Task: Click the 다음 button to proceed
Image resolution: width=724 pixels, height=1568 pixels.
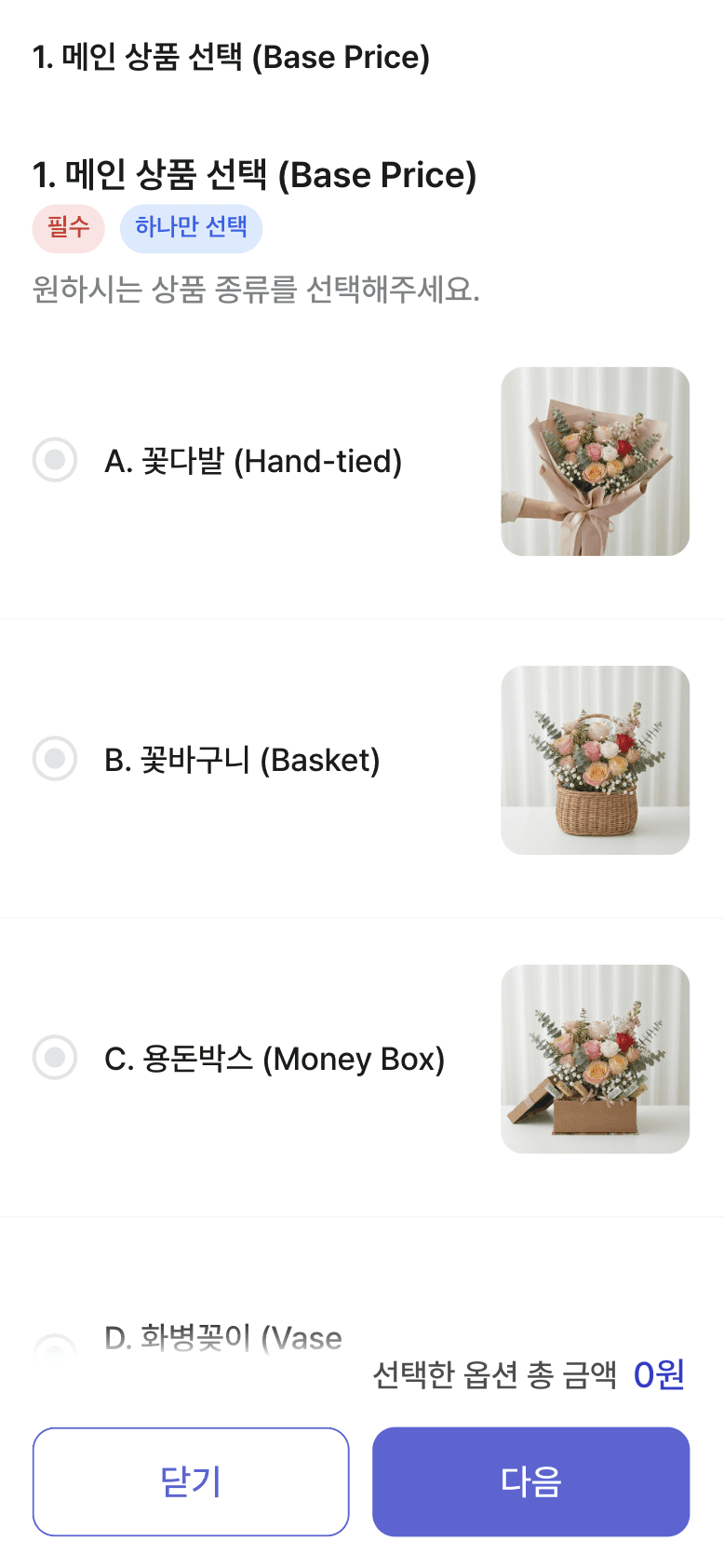Action: (x=530, y=1480)
